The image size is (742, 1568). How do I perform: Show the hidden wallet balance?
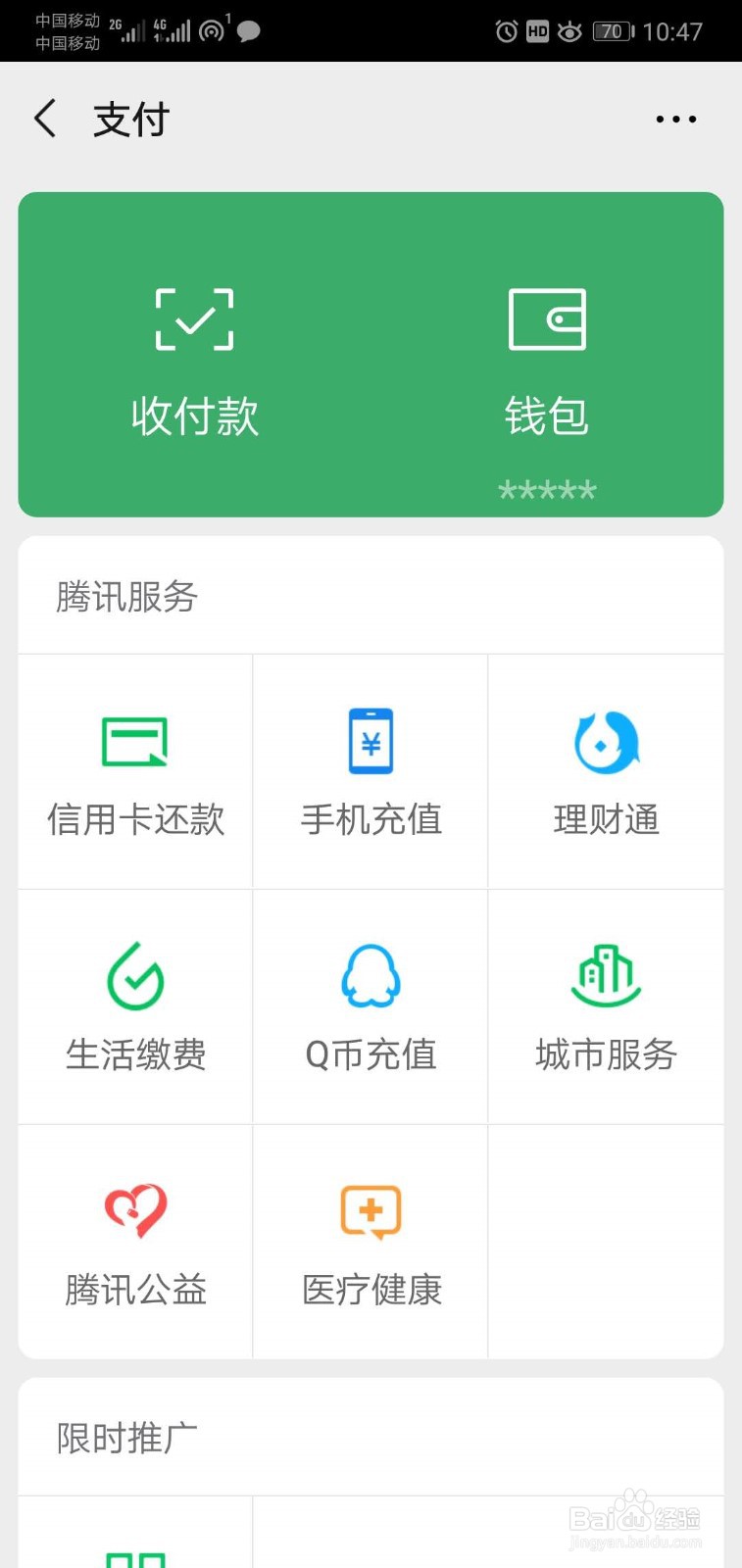point(546,488)
